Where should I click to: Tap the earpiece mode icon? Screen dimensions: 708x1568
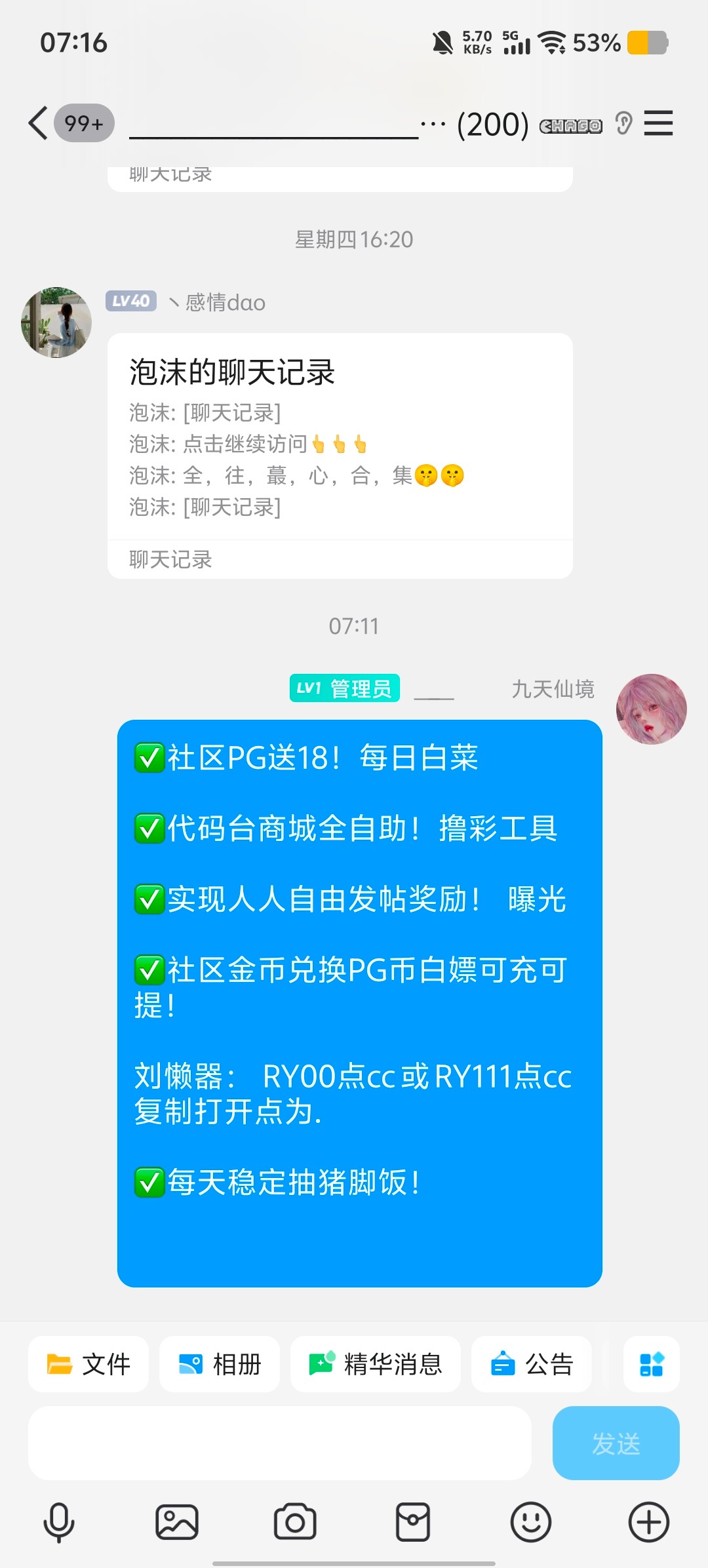[623, 123]
